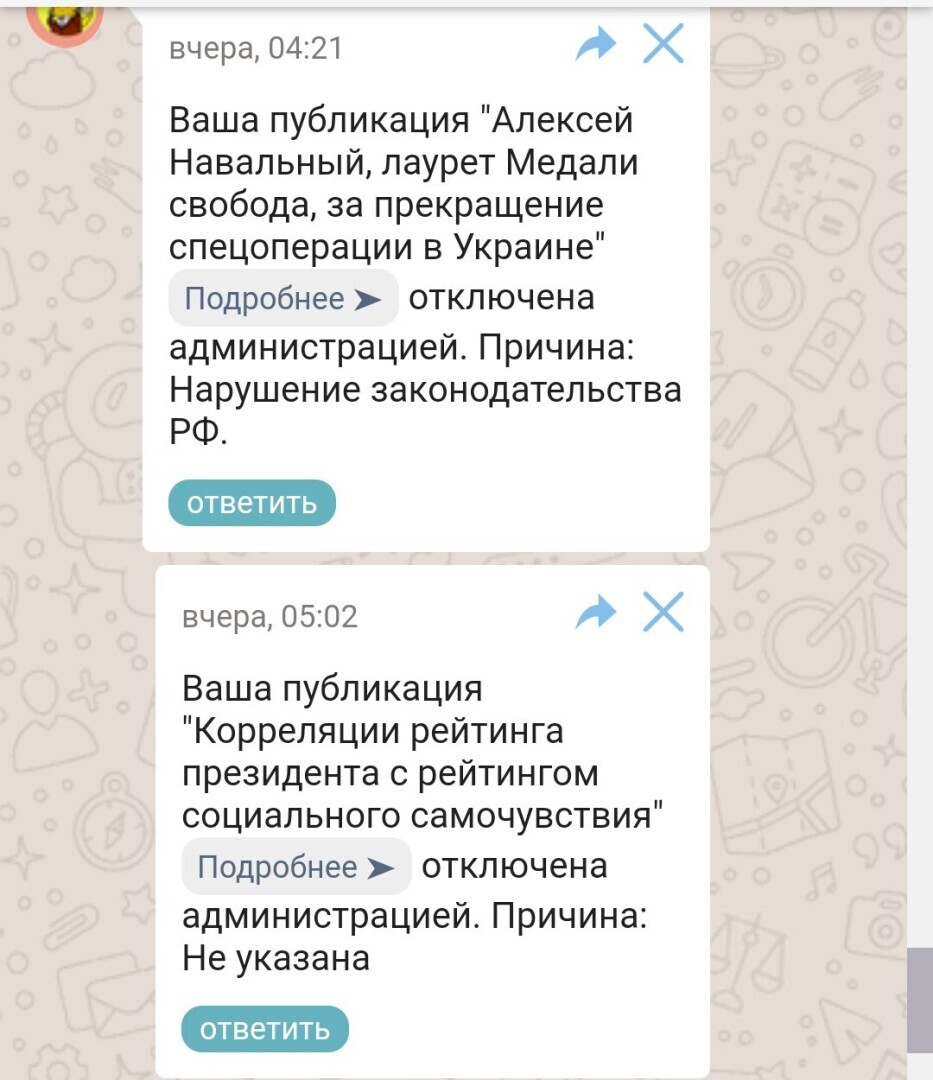Open the sender's avatar profile
The width and height of the screenshot is (933, 1080).
64,20
